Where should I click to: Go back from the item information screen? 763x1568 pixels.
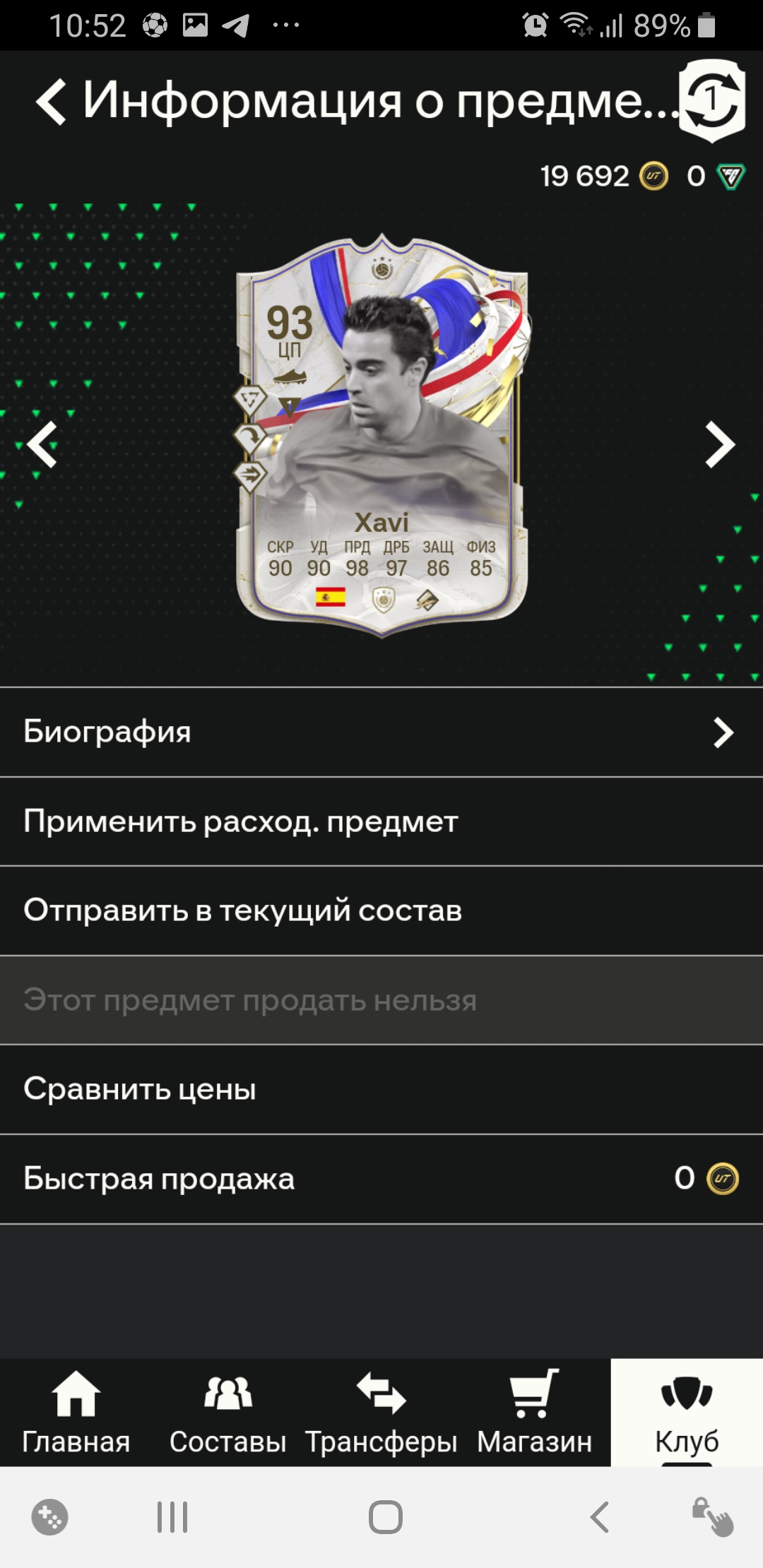click(x=52, y=102)
